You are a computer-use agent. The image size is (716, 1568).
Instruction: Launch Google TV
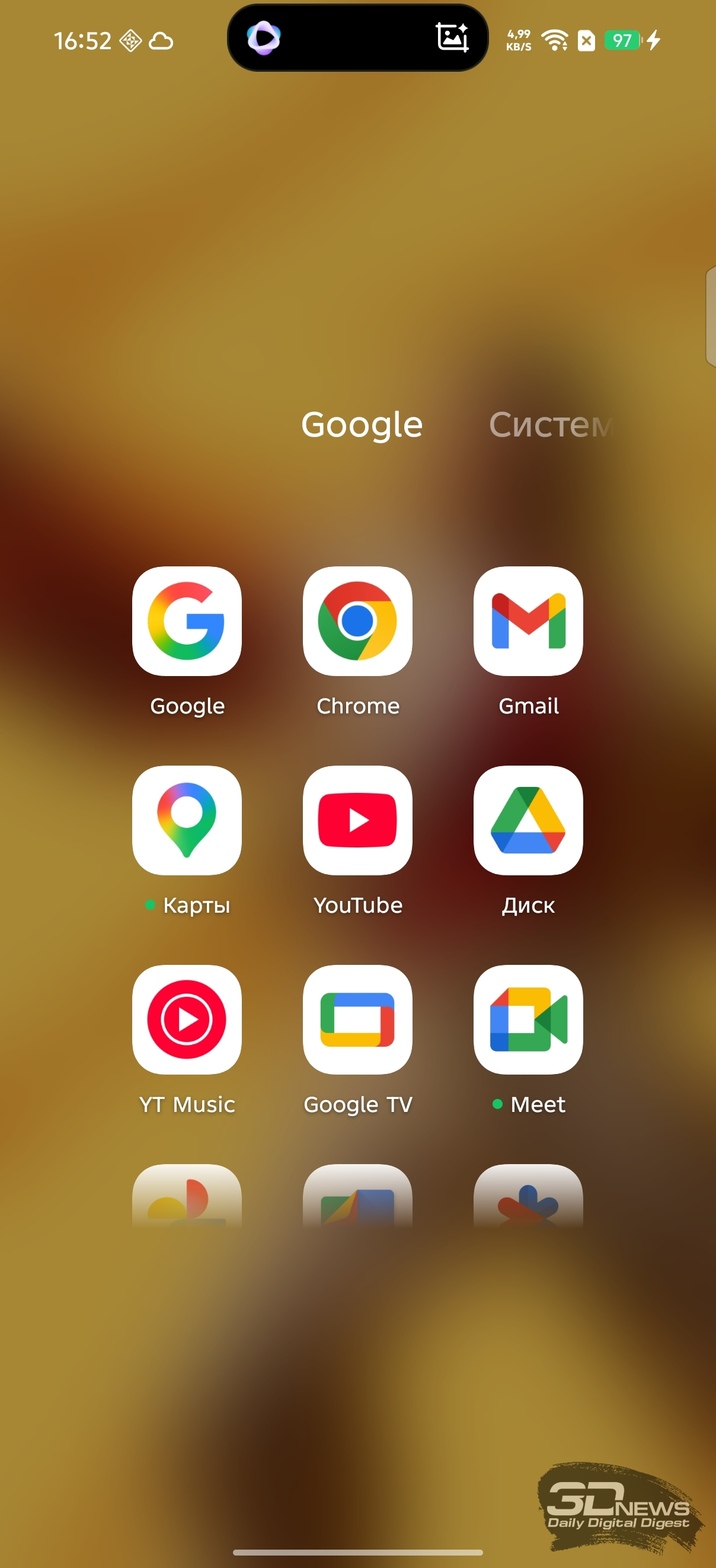(x=357, y=1019)
